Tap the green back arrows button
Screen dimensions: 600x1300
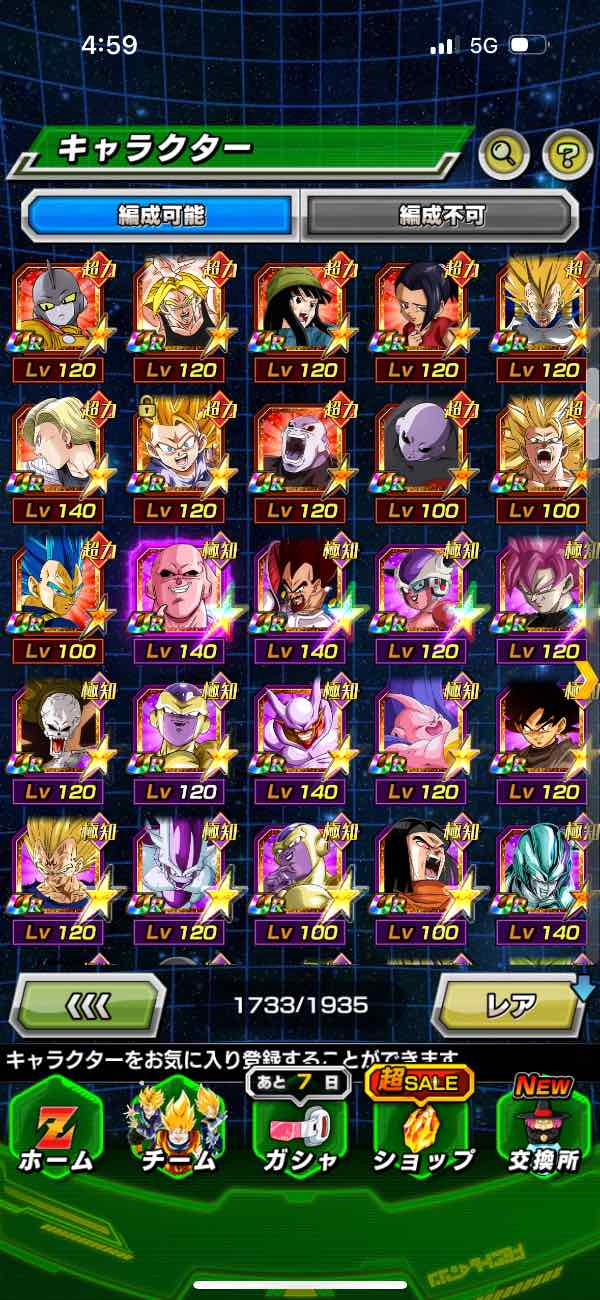[87, 1004]
